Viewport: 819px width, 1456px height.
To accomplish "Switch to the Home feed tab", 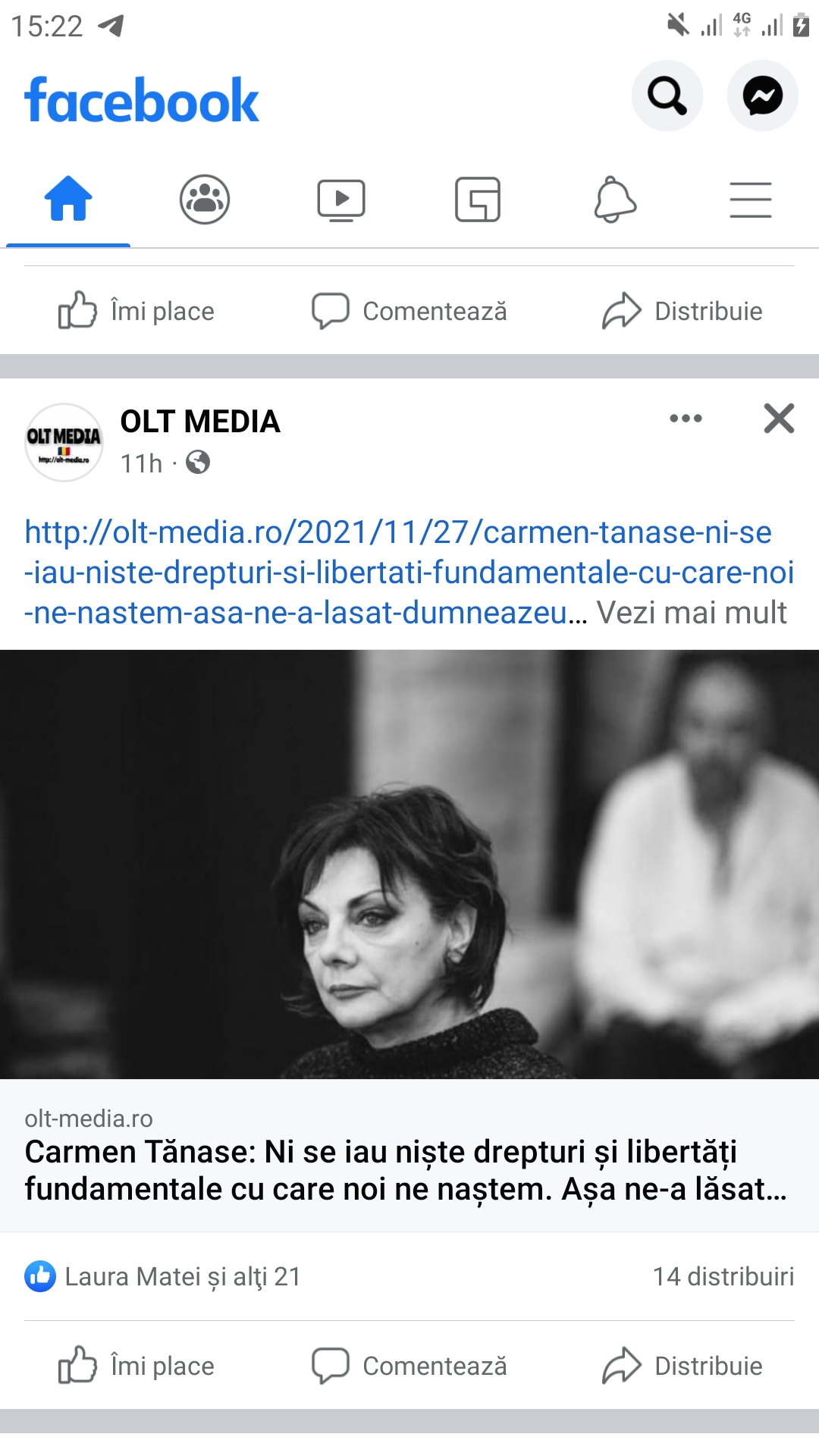I will [x=68, y=199].
